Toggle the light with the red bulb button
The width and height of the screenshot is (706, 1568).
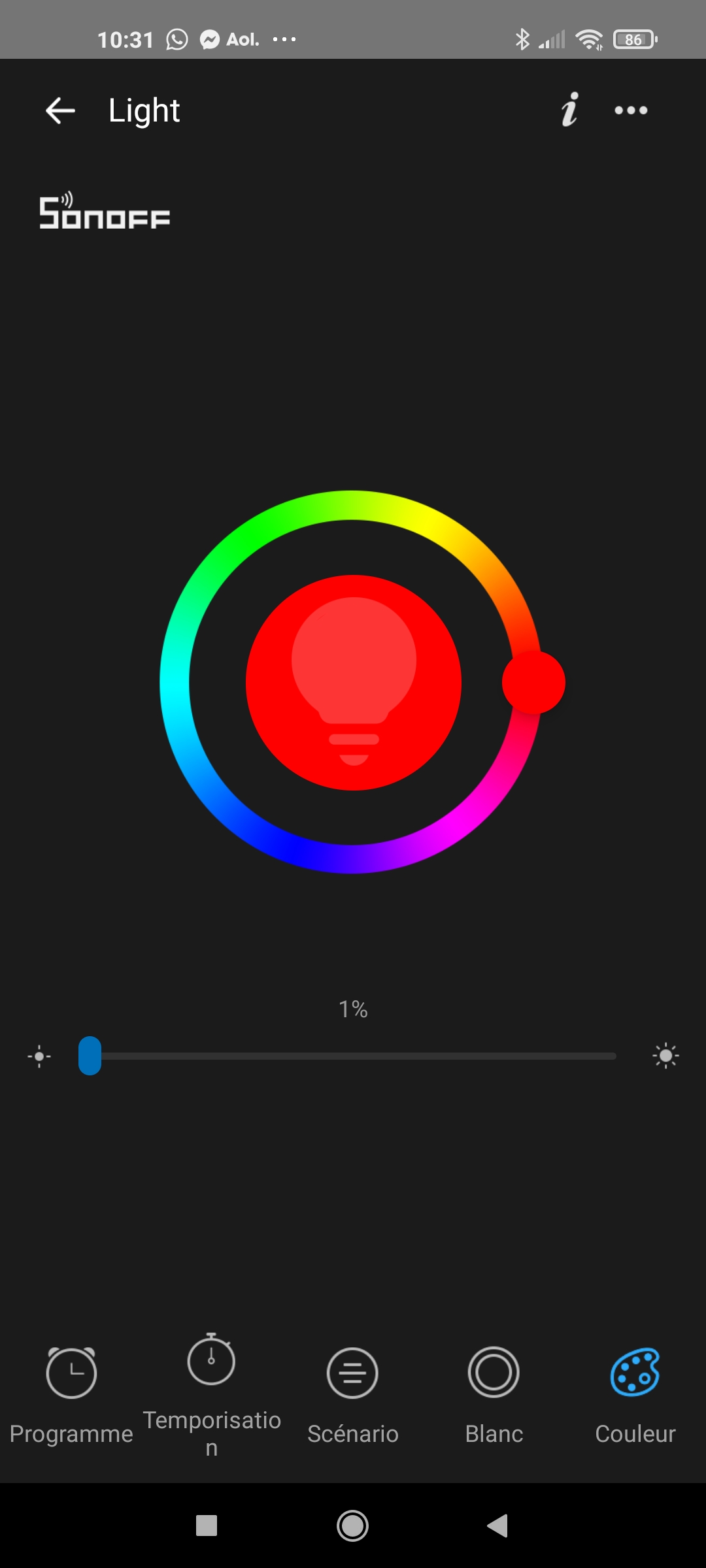[354, 683]
